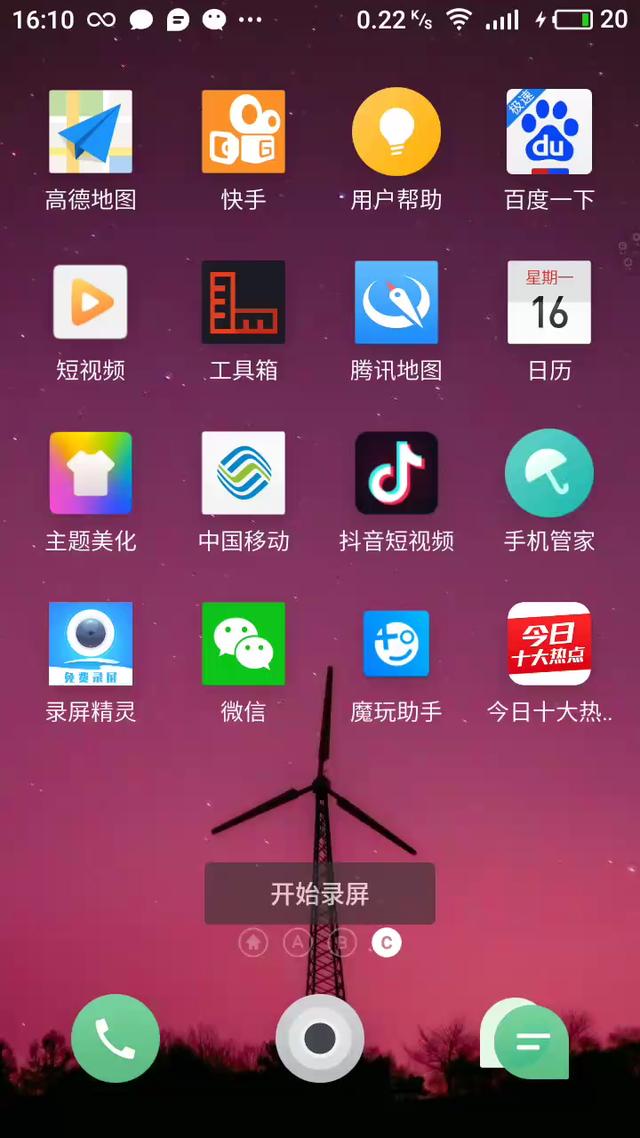
Task: Launch 手机管家
Action: [x=549, y=473]
